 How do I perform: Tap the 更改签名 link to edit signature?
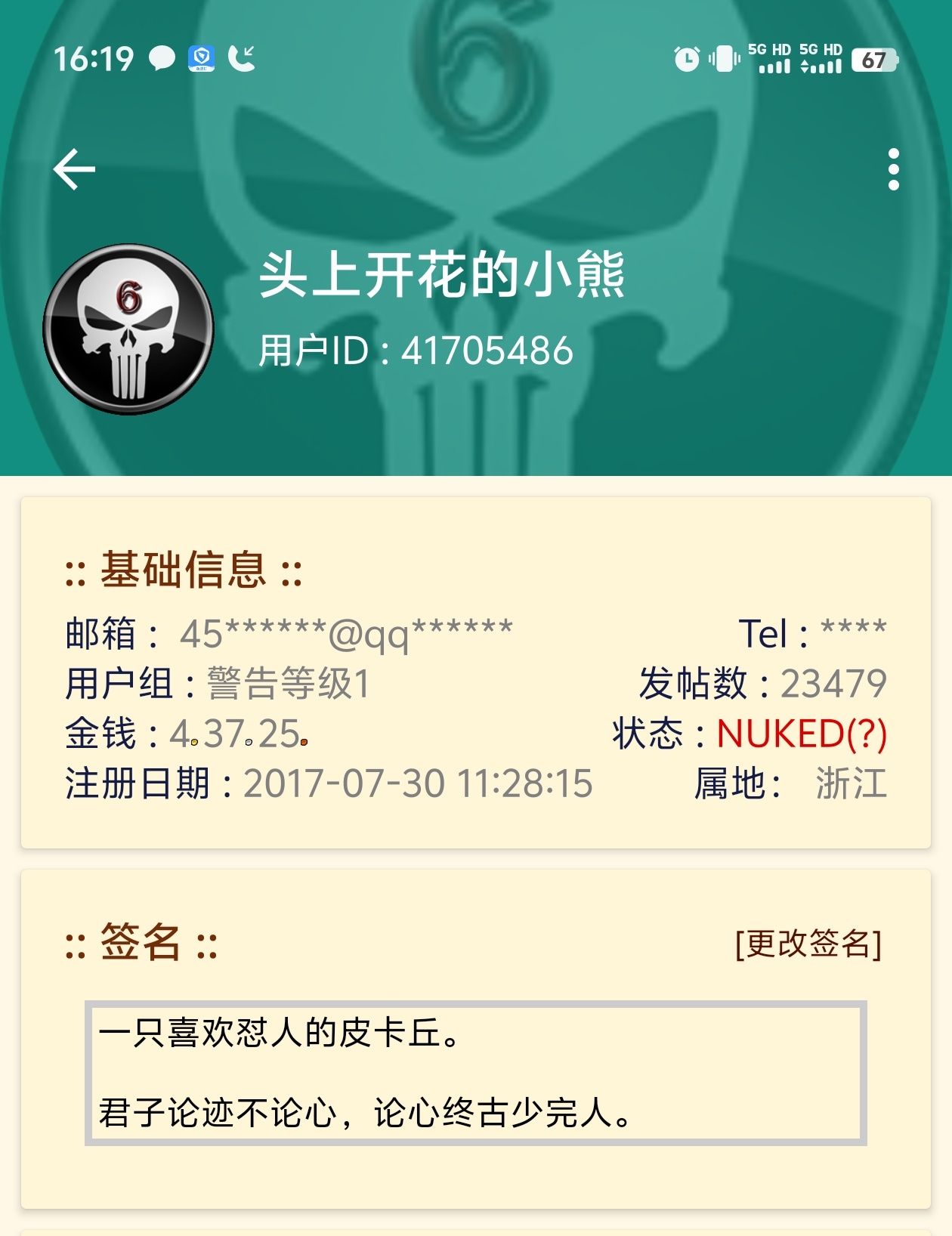click(808, 944)
